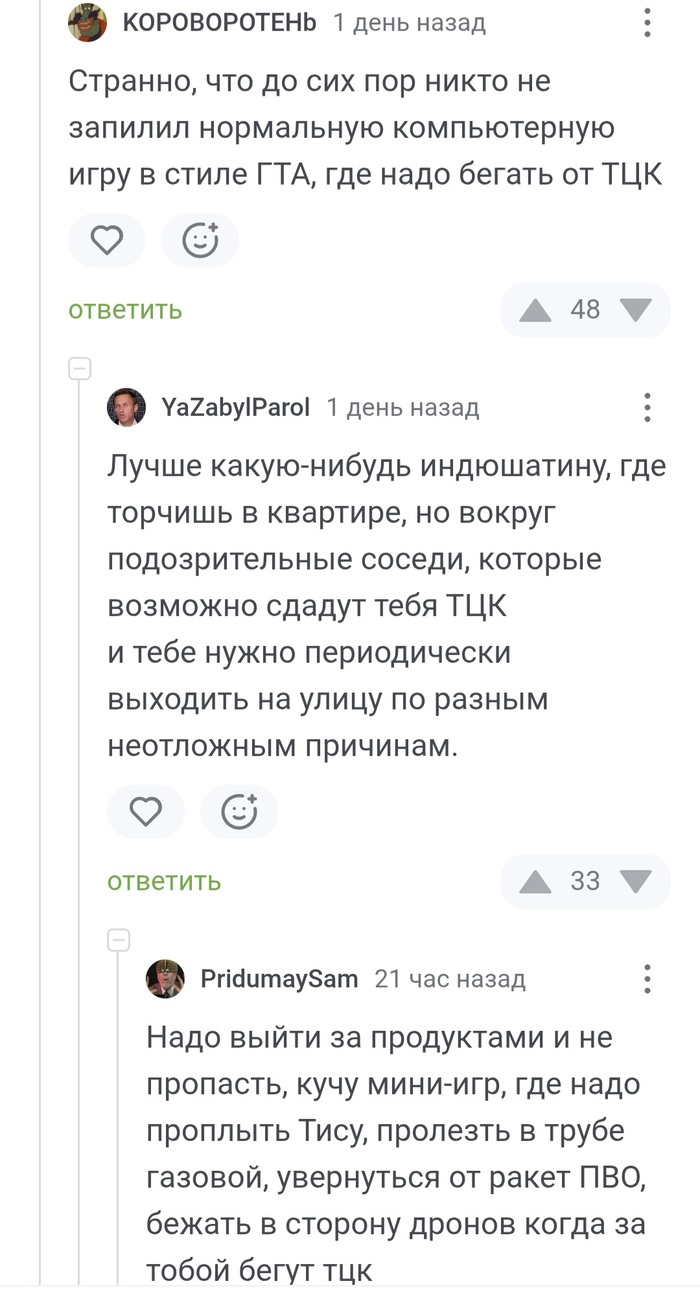Downvote YaZabylParol's comment with 33 rating
The image size is (700, 1303).
(x=635, y=881)
